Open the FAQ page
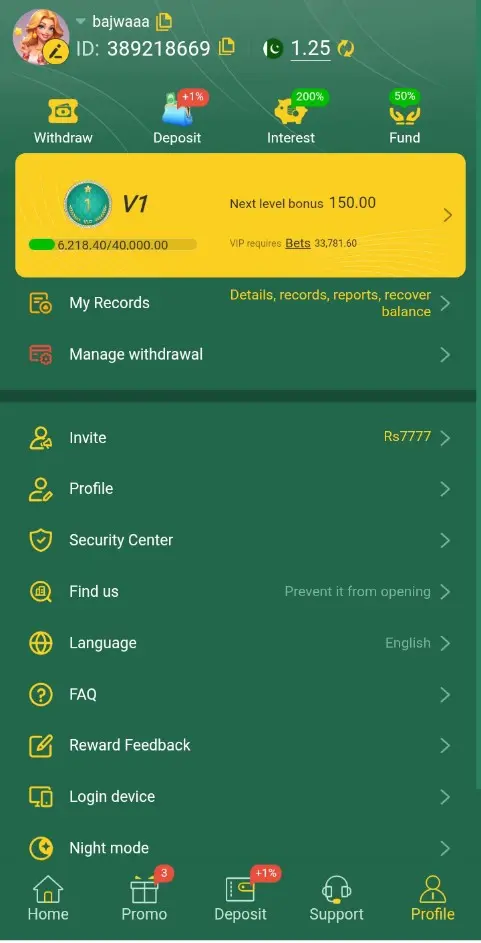481x943 pixels. coord(240,695)
